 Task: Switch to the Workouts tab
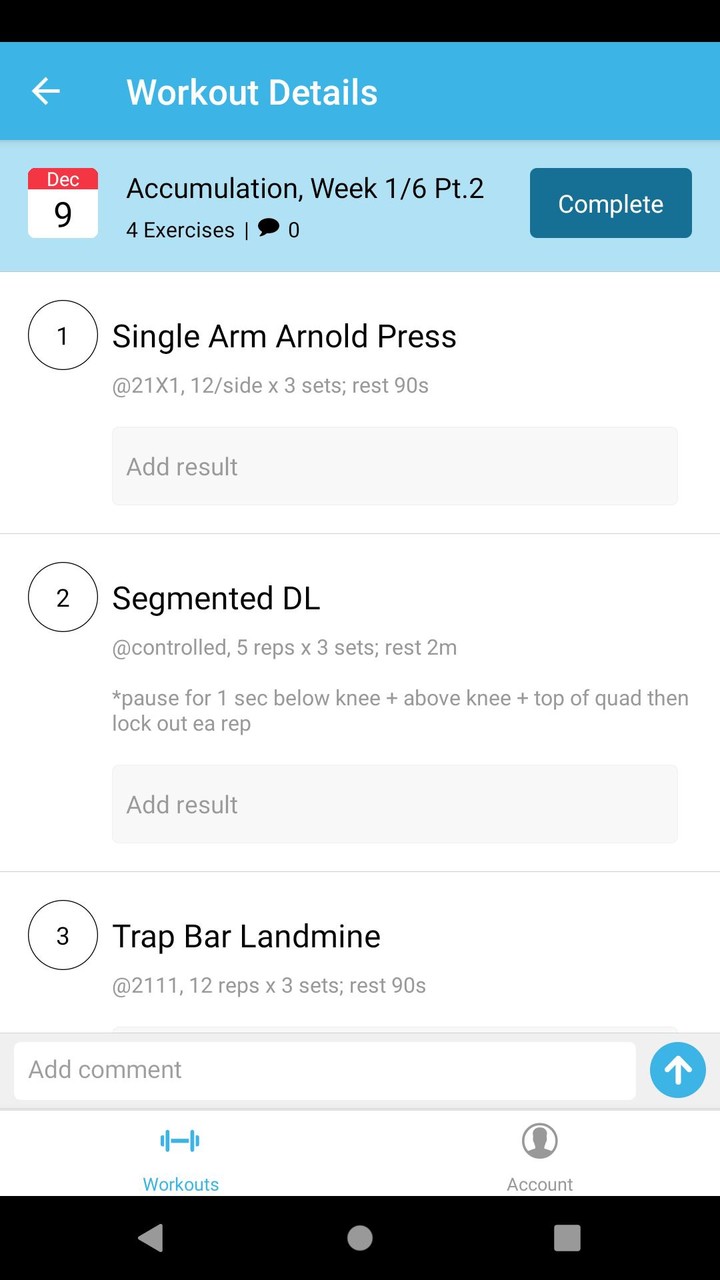point(180,1155)
